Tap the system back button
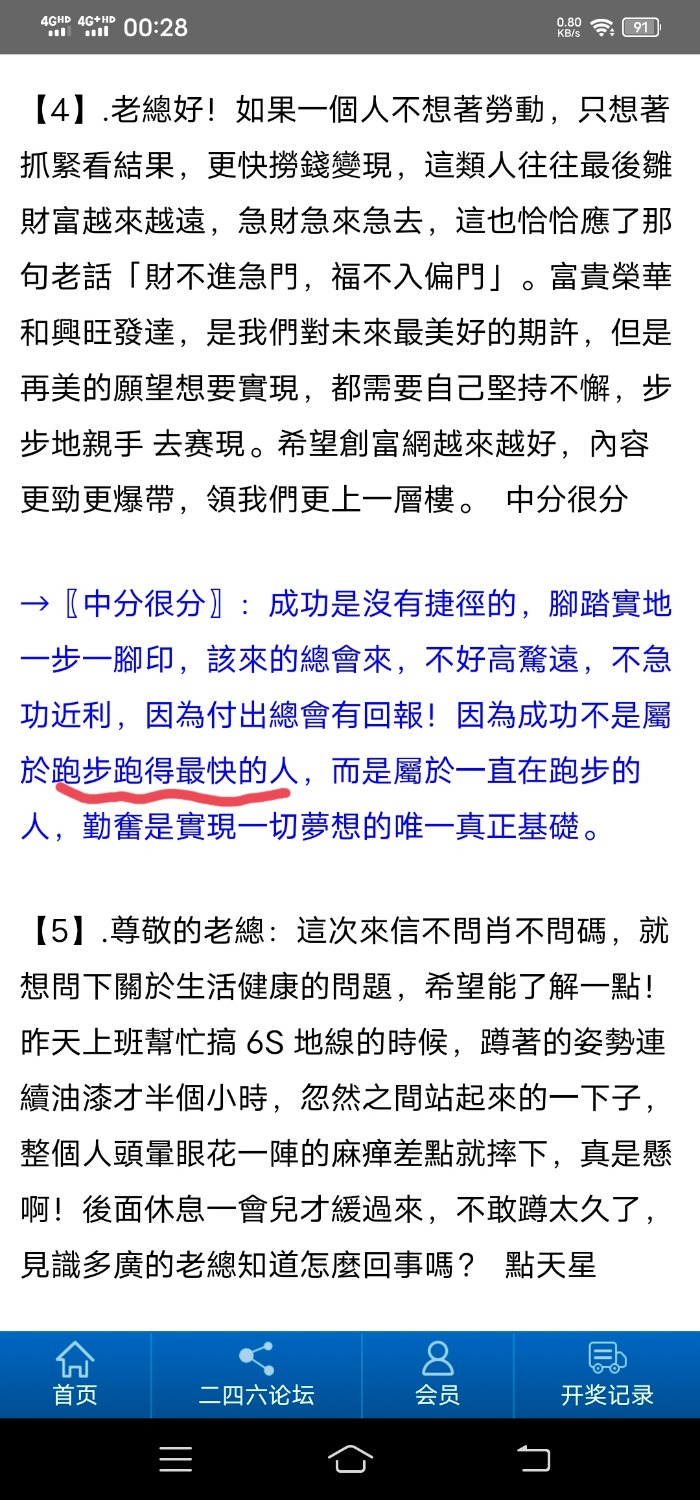 pos(533,1459)
